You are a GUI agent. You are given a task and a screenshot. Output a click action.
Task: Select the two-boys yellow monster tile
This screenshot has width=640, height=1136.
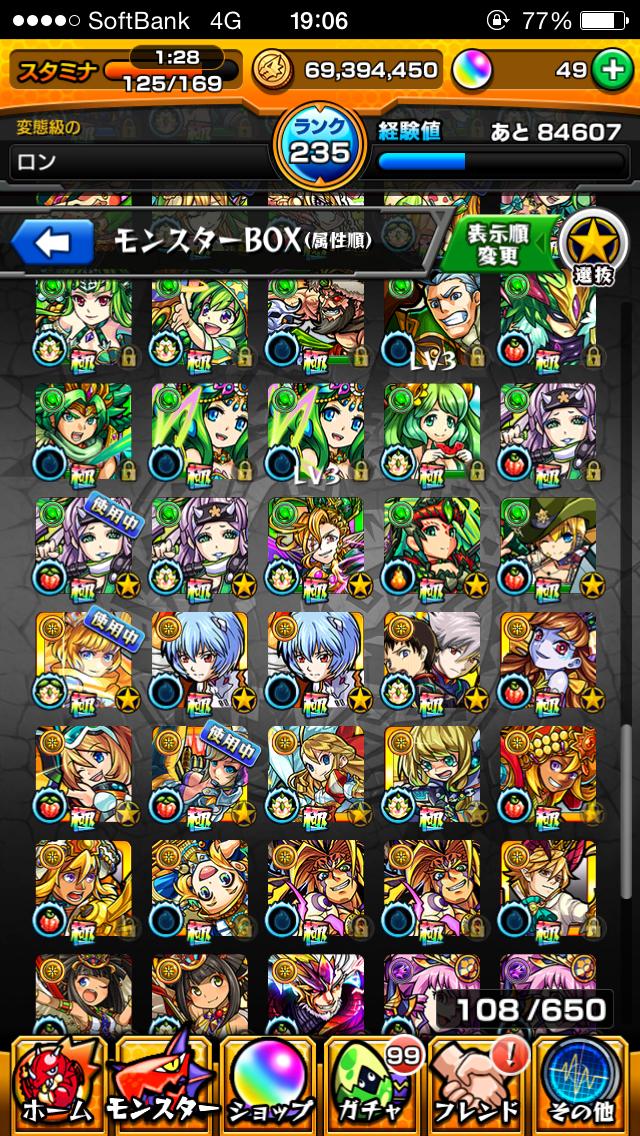432,660
